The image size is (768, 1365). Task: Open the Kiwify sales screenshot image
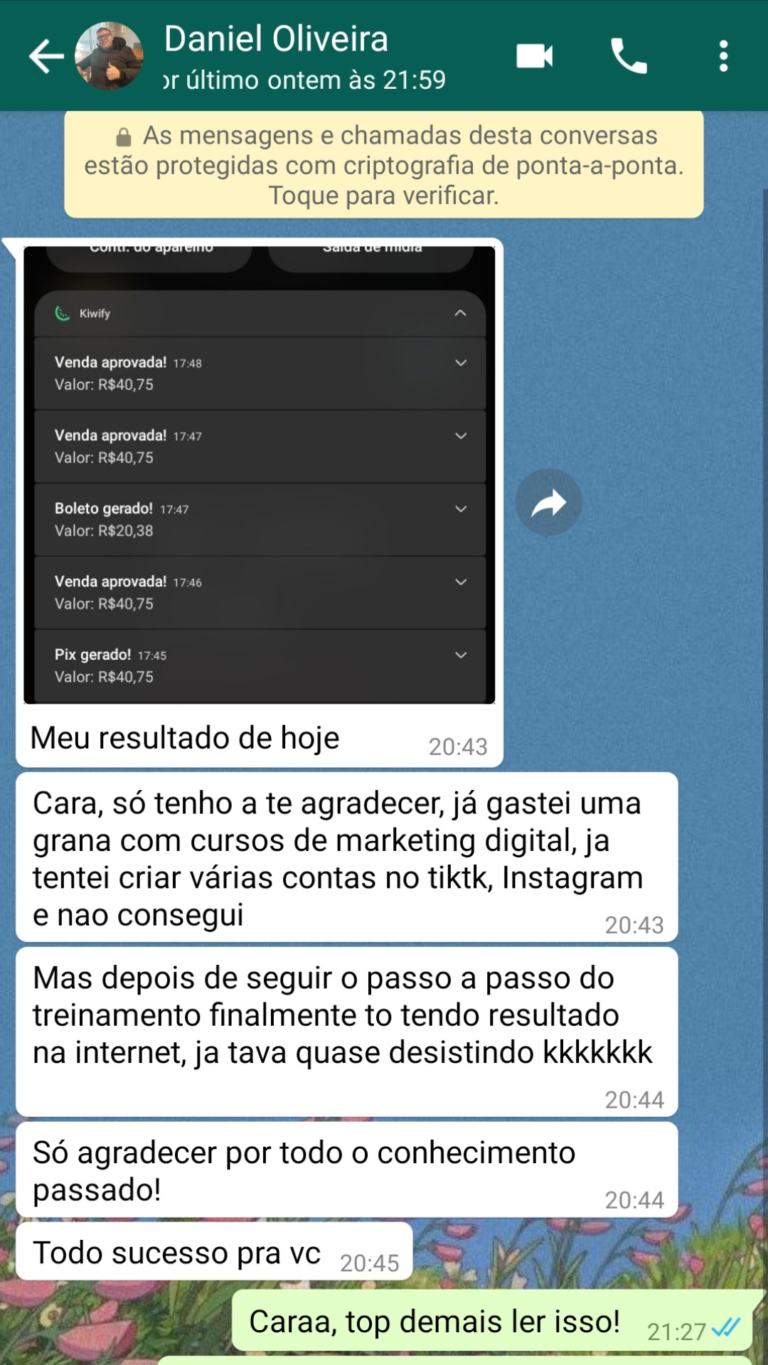pos(259,474)
